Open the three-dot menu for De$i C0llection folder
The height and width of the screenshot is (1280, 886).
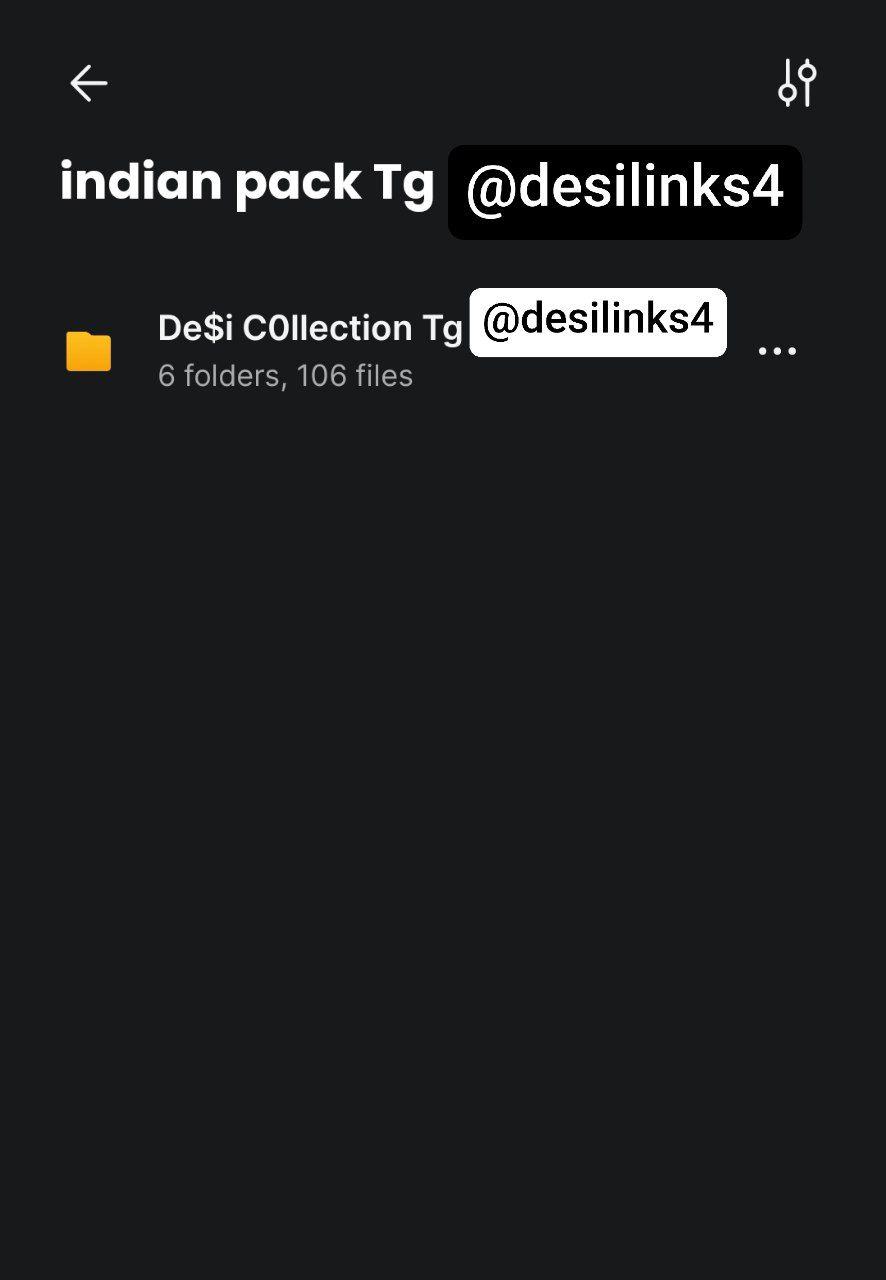point(777,351)
